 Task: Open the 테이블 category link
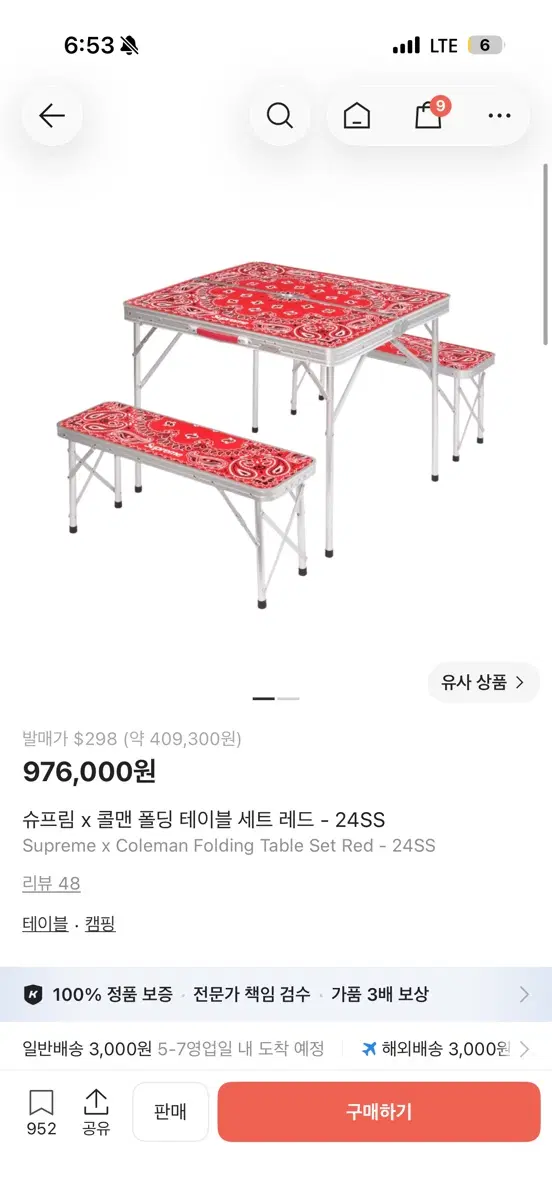[45, 924]
